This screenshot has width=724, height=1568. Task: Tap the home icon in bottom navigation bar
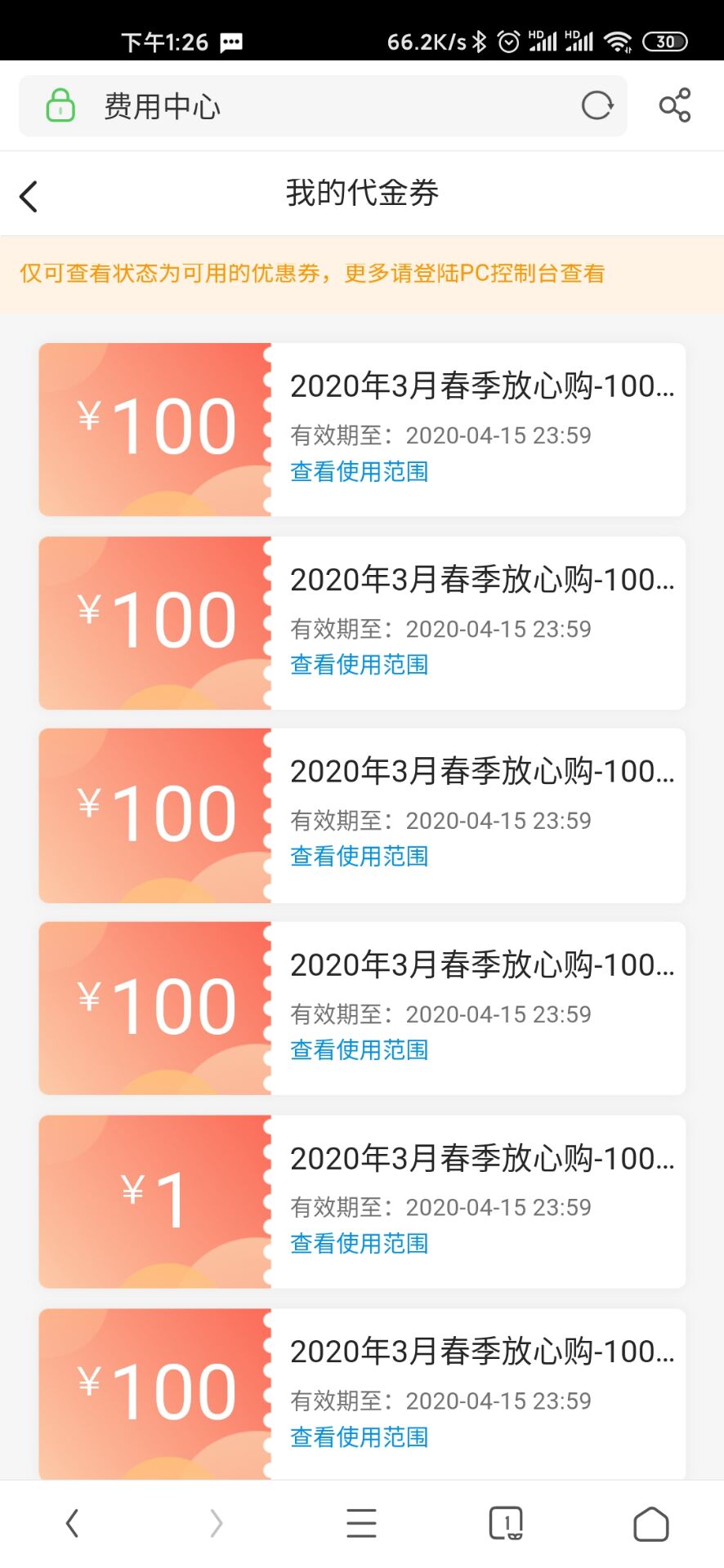(x=651, y=1521)
